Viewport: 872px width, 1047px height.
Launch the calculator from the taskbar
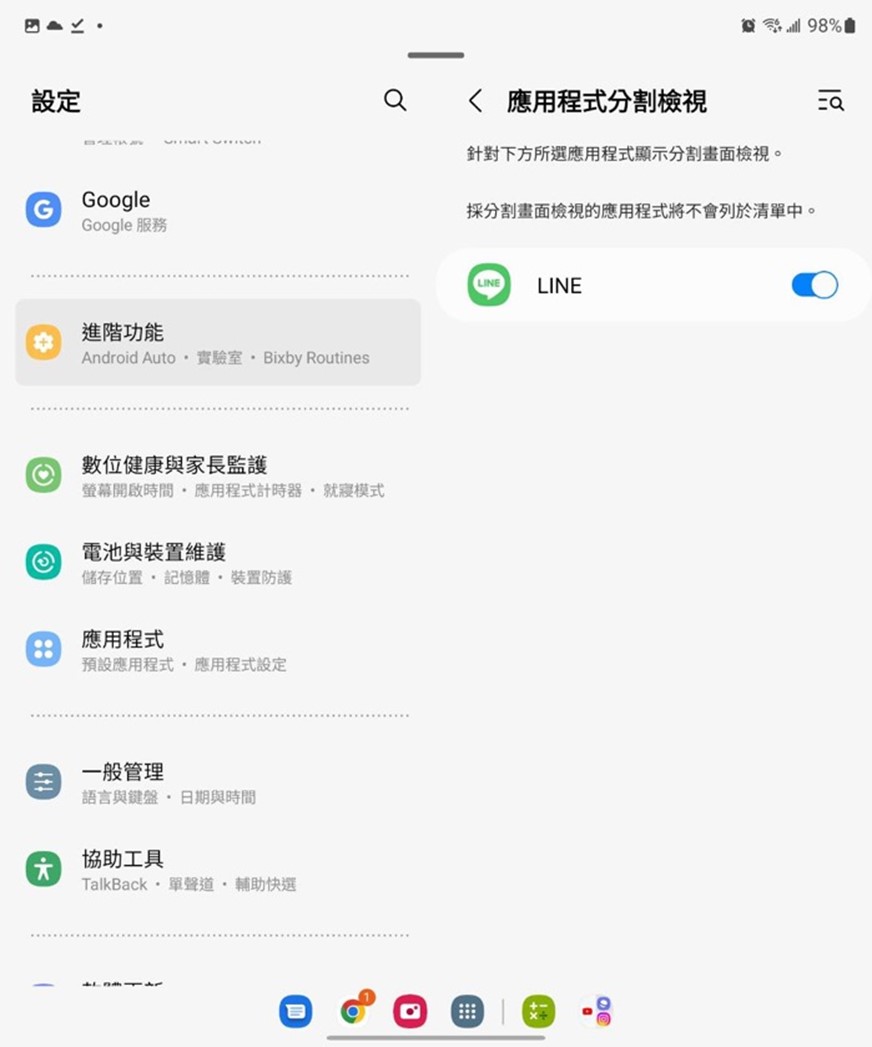539,1012
